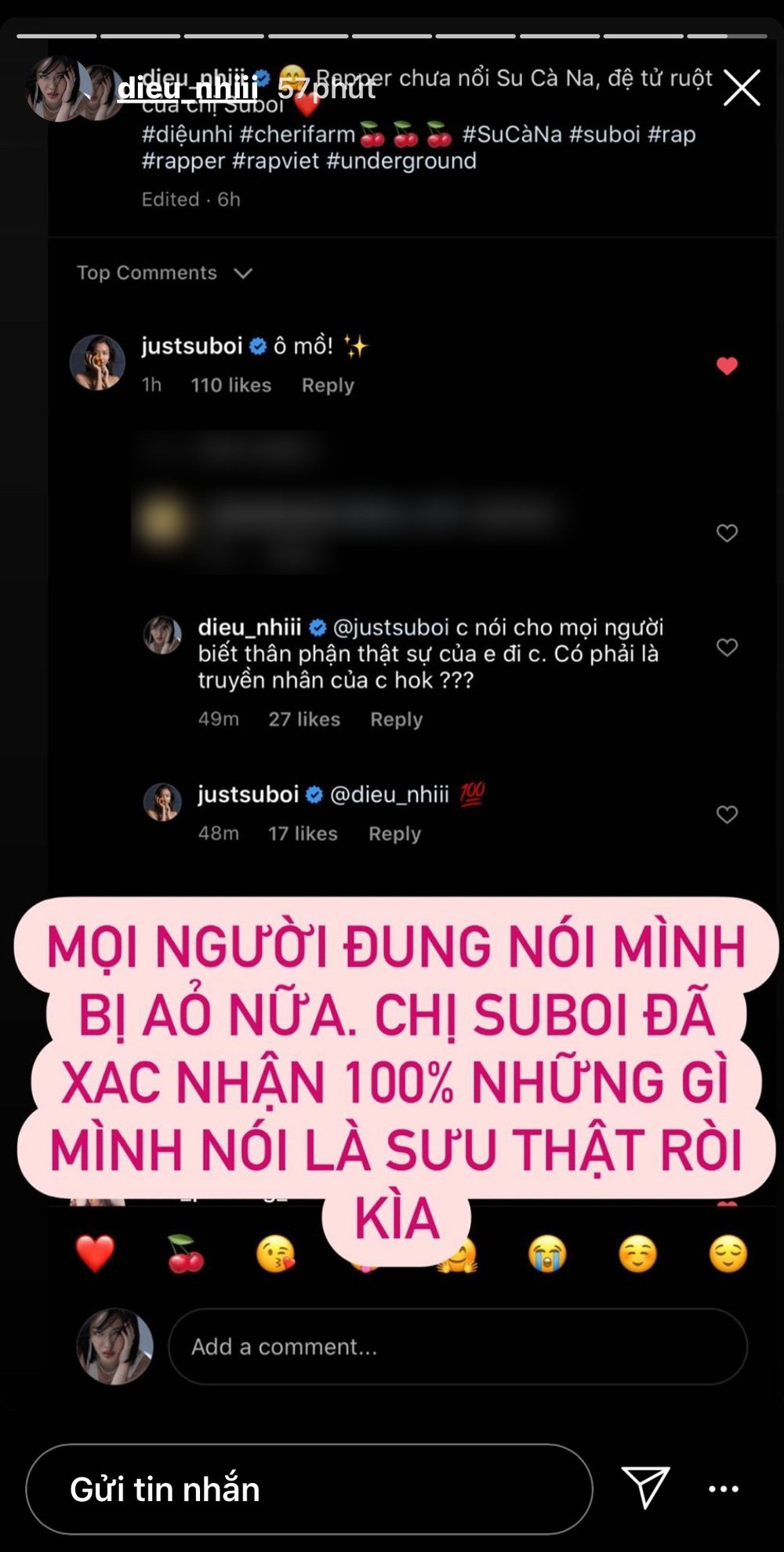
Task: Tap the message field Gửi tin nhắn
Action: pyautogui.click(x=309, y=1488)
